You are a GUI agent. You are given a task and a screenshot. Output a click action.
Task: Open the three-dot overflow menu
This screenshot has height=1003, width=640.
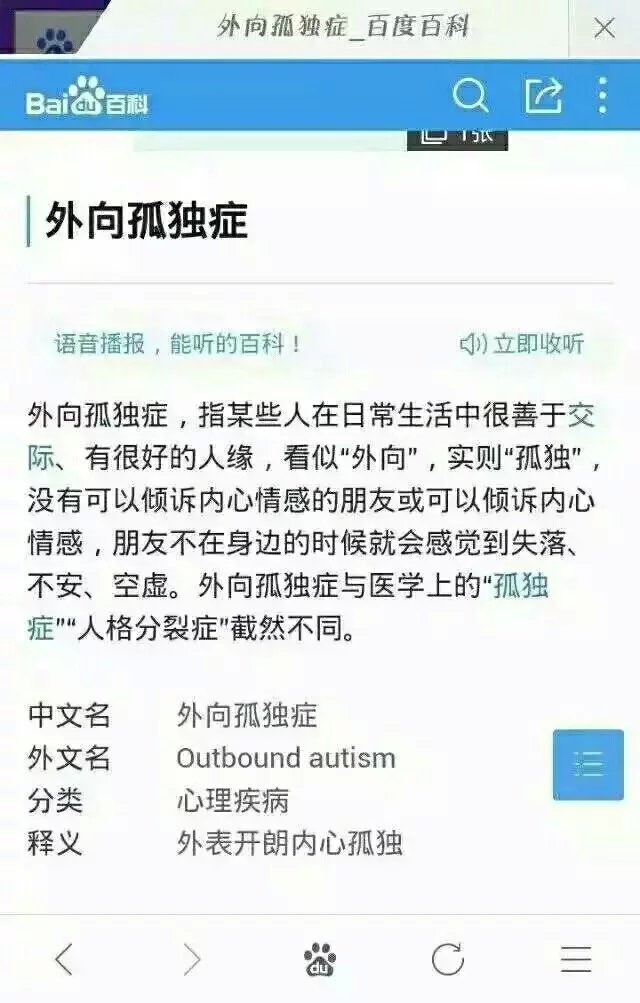point(602,96)
